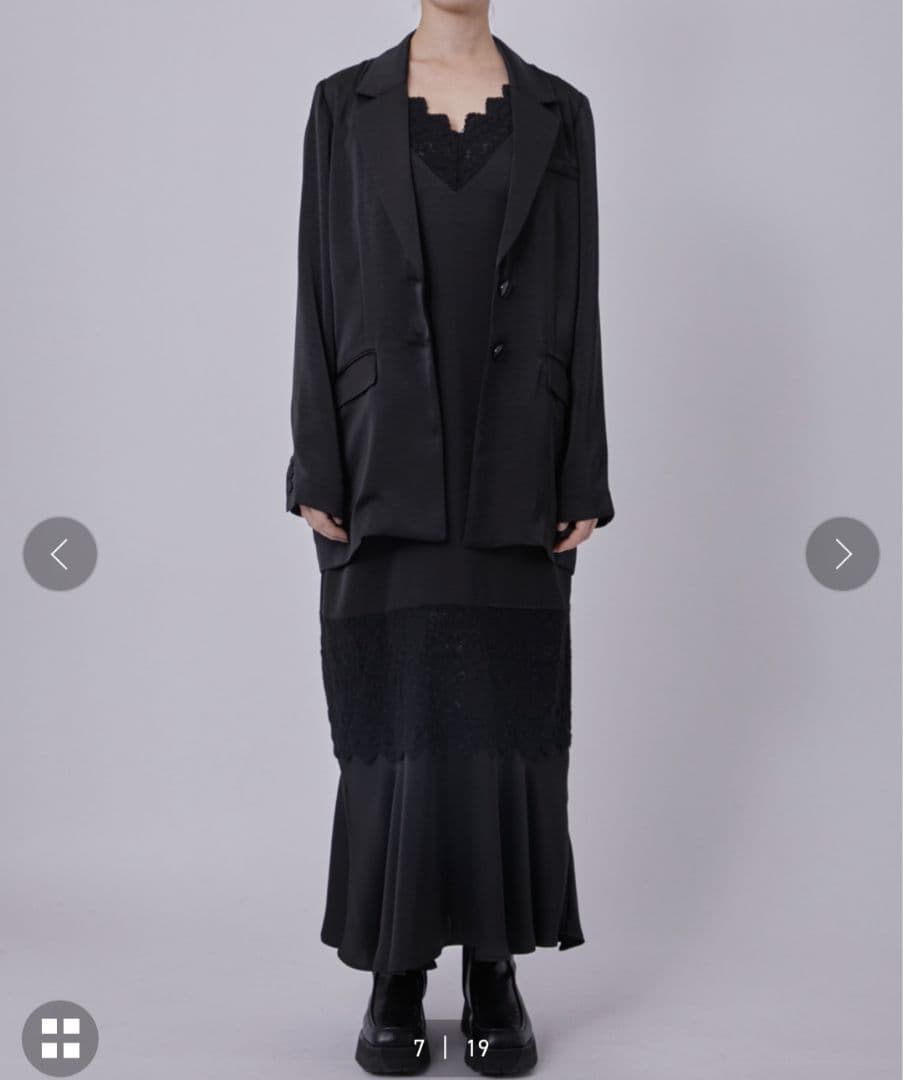903x1080 pixels.
Task: Open the image grid view
Action: click(x=60, y=1038)
